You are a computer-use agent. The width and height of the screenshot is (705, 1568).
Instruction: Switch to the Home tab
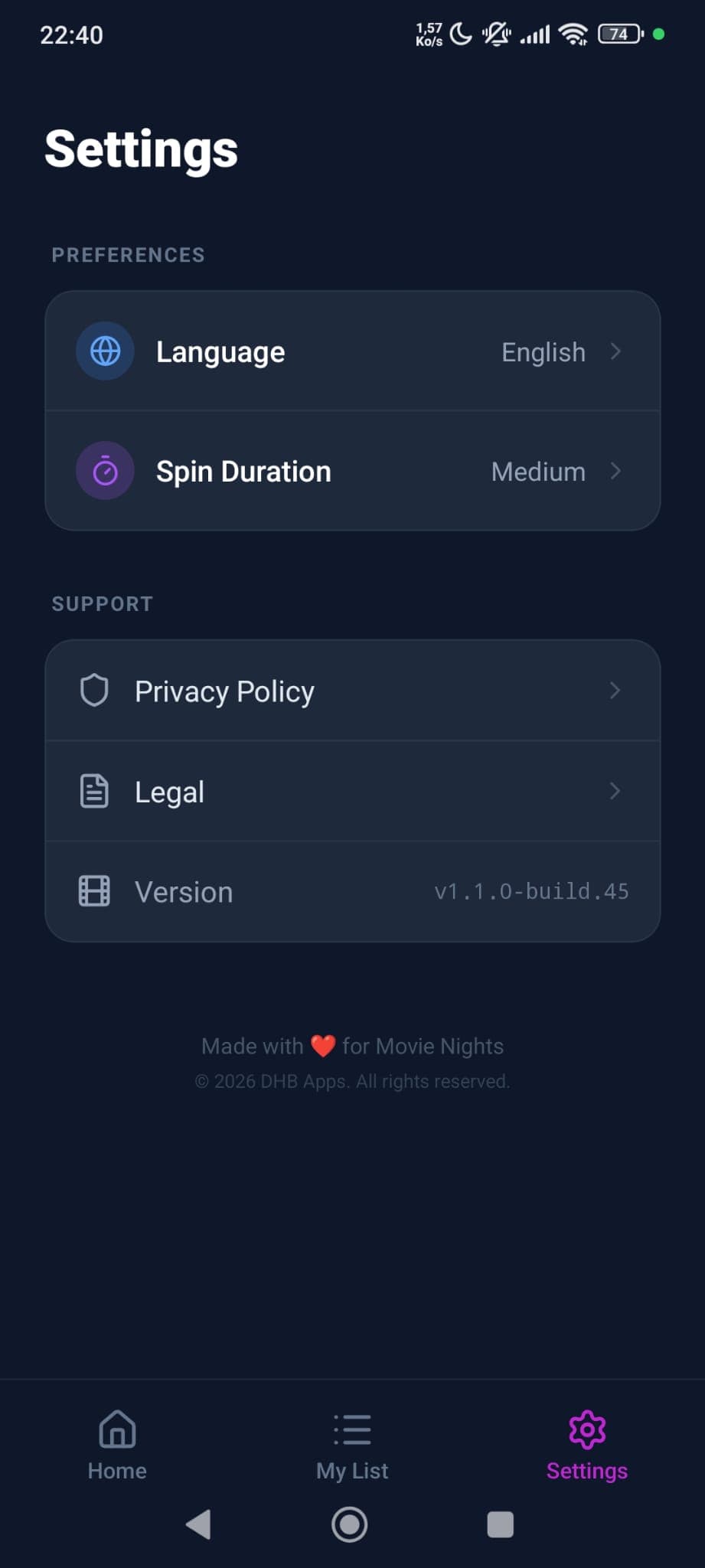117,1445
